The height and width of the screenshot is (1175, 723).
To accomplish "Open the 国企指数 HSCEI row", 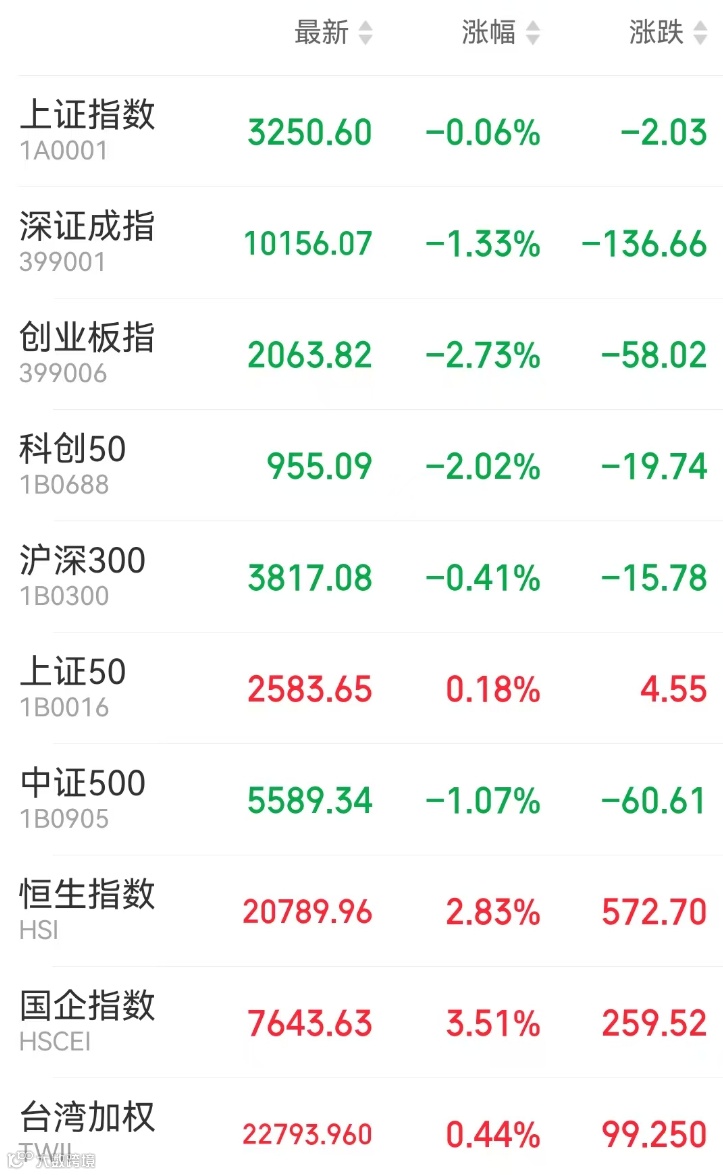I will coord(88,1021).
